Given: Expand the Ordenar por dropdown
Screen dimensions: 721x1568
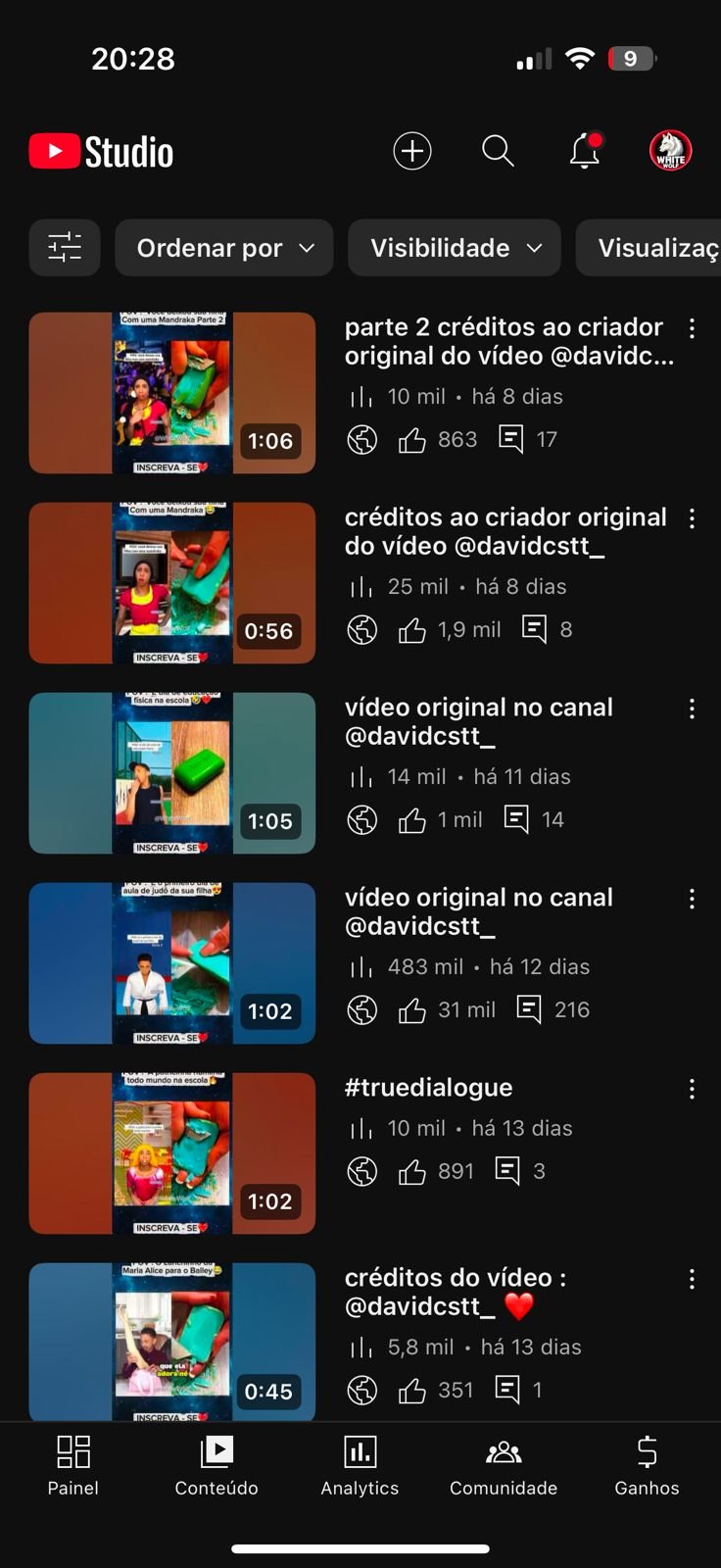Looking at the screenshot, I should coord(224,248).
